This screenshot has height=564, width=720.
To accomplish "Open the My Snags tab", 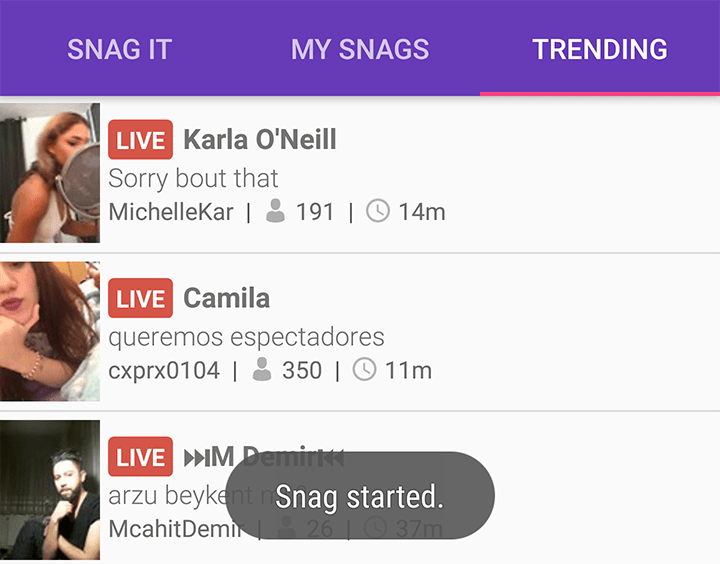I will pyautogui.click(x=360, y=49).
